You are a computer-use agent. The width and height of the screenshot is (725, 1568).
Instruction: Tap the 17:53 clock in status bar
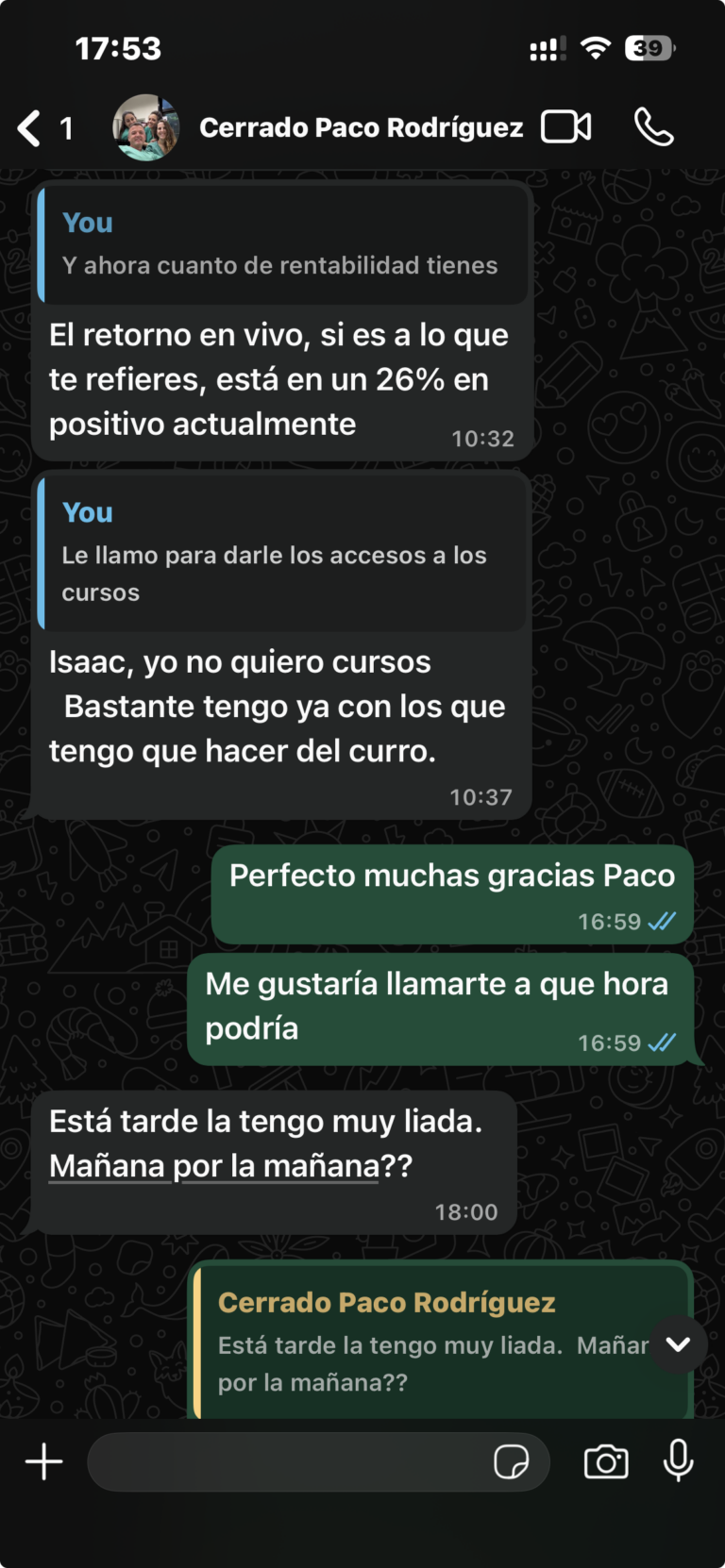tap(118, 47)
